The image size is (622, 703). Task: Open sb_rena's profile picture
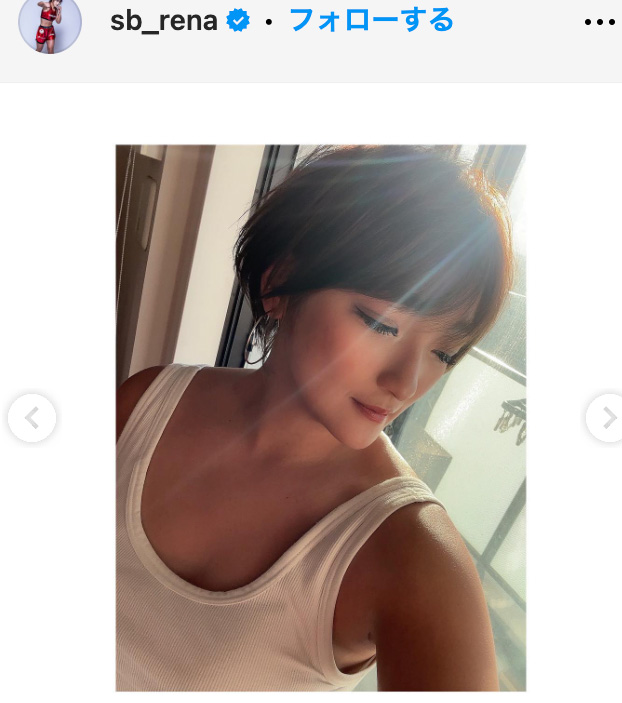click(x=50, y=23)
